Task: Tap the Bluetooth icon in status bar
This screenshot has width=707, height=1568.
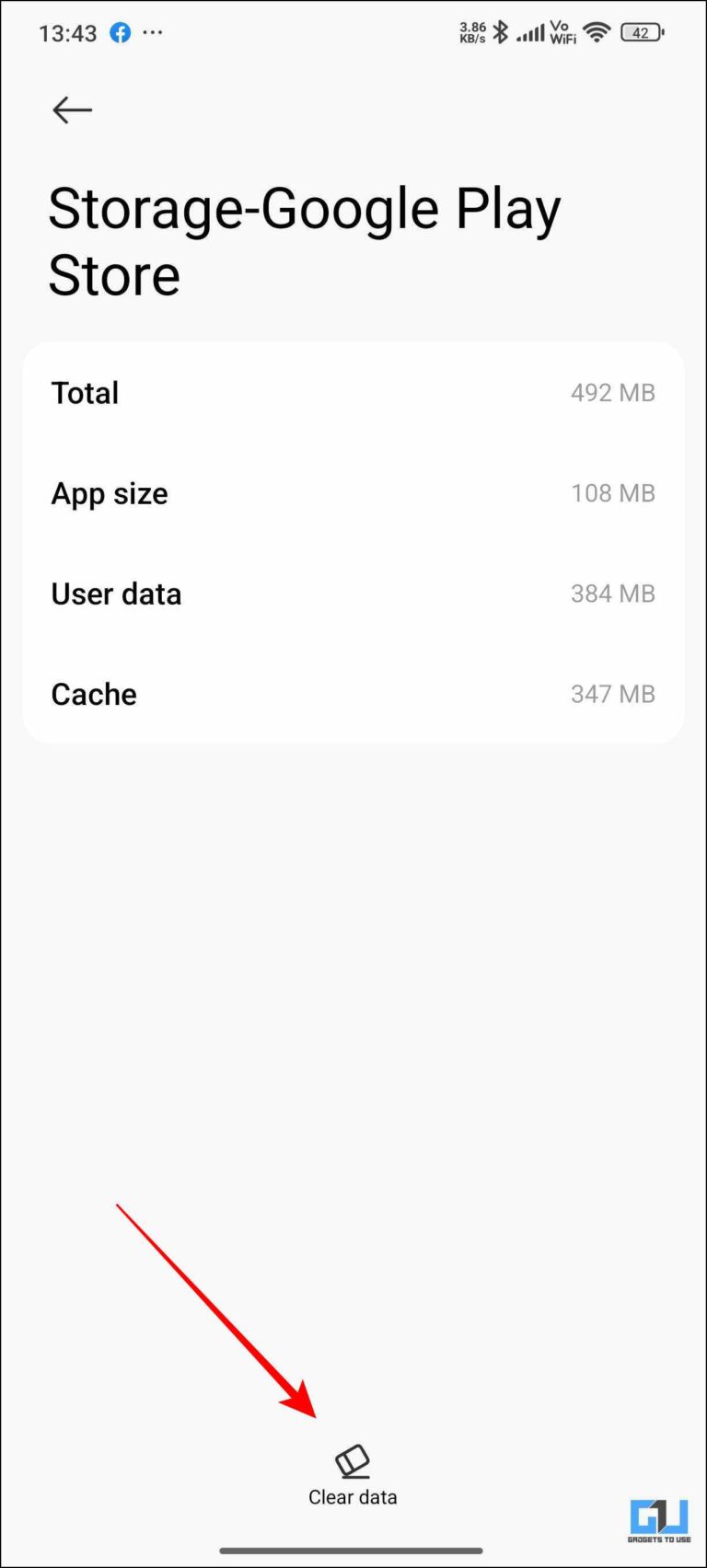Action: click(501, 30)
